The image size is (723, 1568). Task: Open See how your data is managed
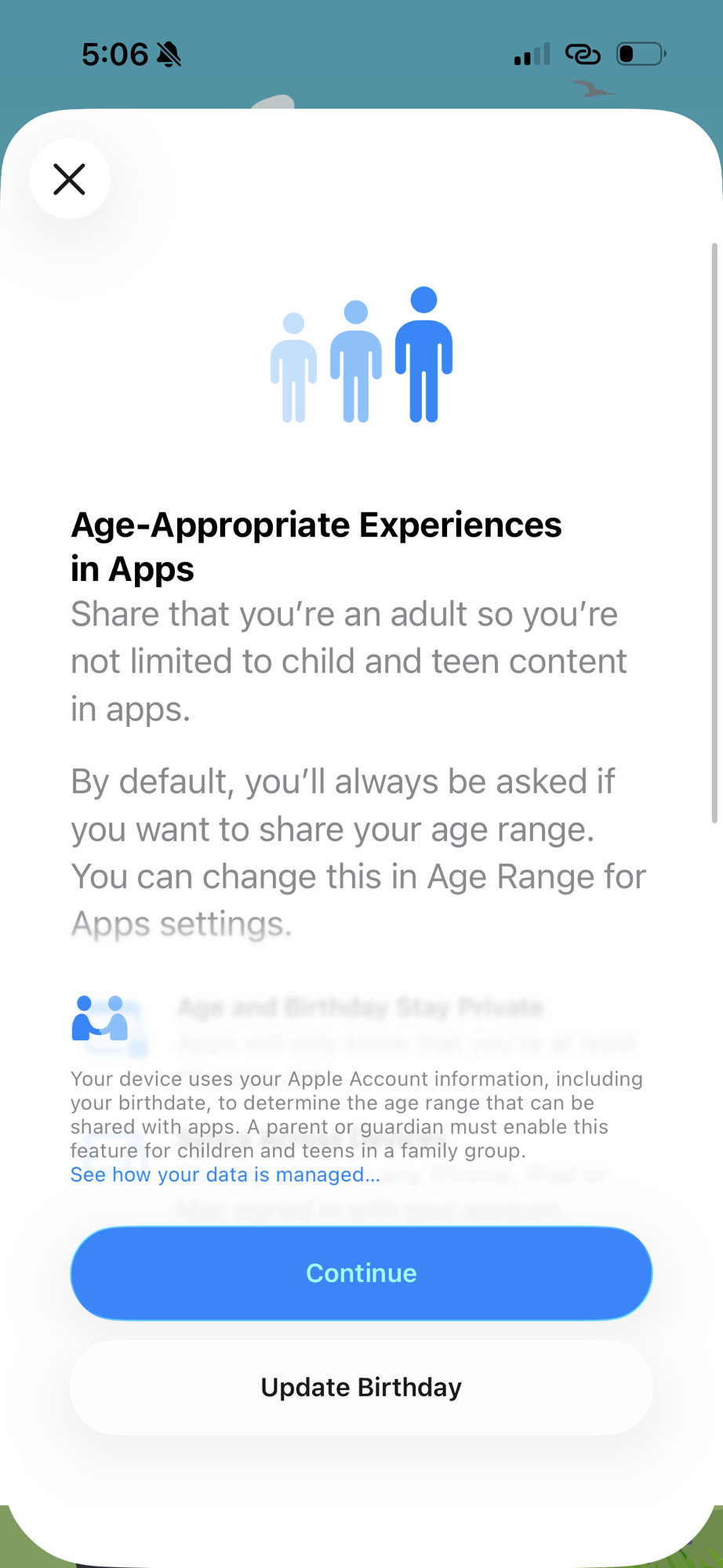[x=225, y=1174]
